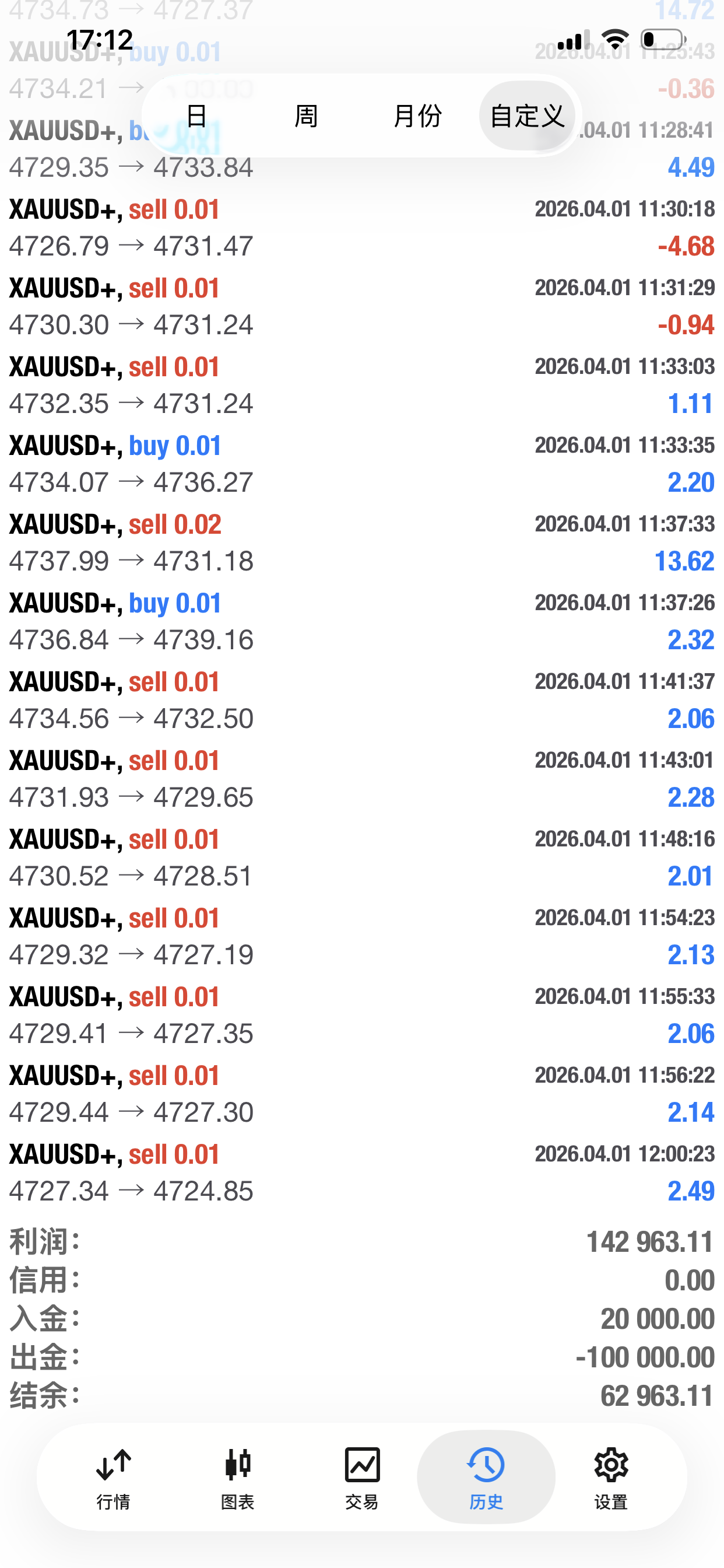Image resolution: width=724 pixels, height=1568 pixels.
Task: Switch to the 日 period filter
Action: tap(196, 116)
